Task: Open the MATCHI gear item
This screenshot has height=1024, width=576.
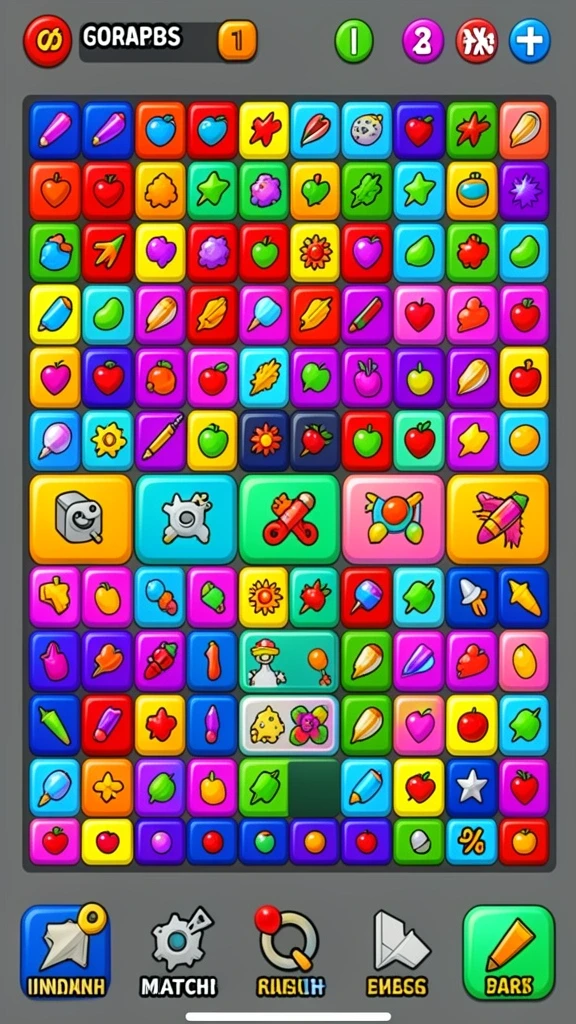Action: (x=178, y=953)
